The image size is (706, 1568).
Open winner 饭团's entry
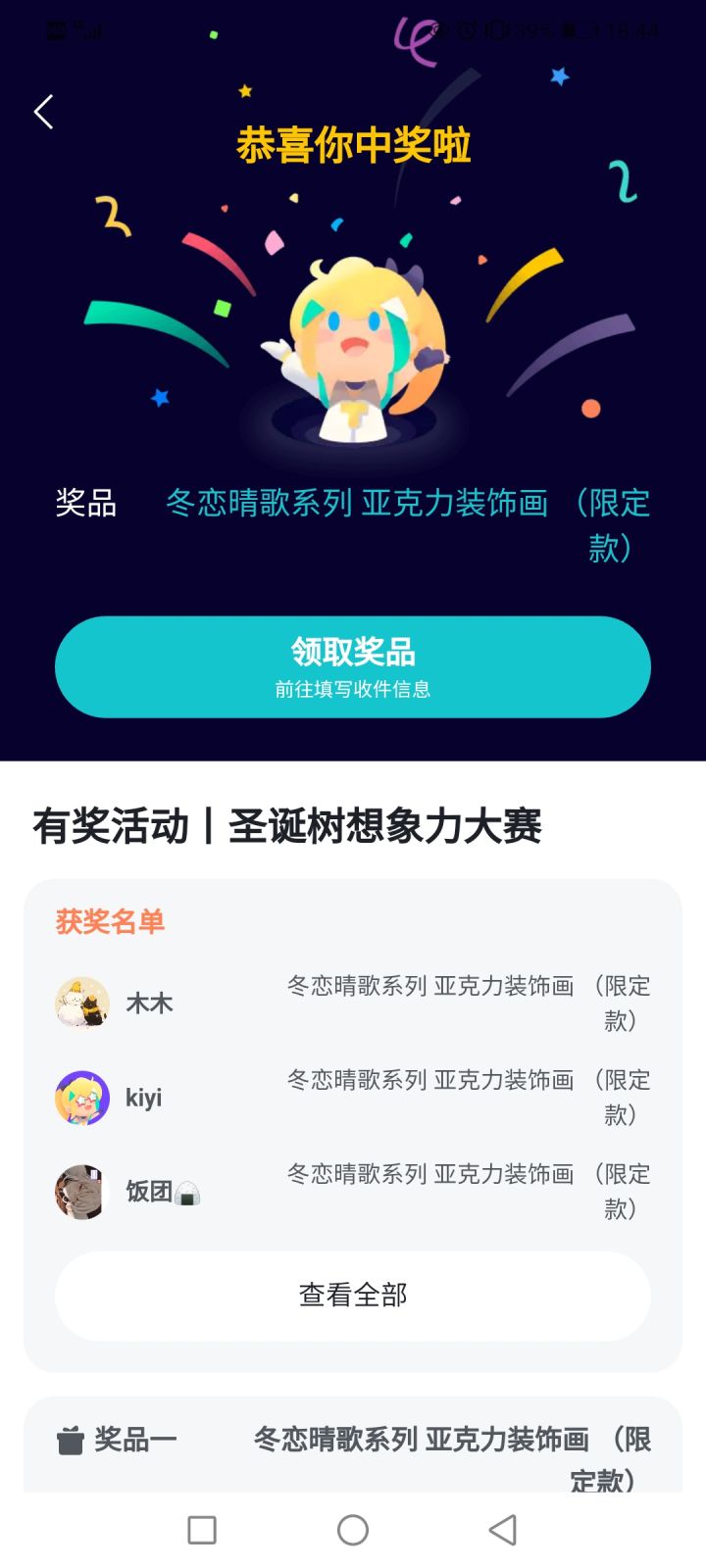coord(149,1192)
